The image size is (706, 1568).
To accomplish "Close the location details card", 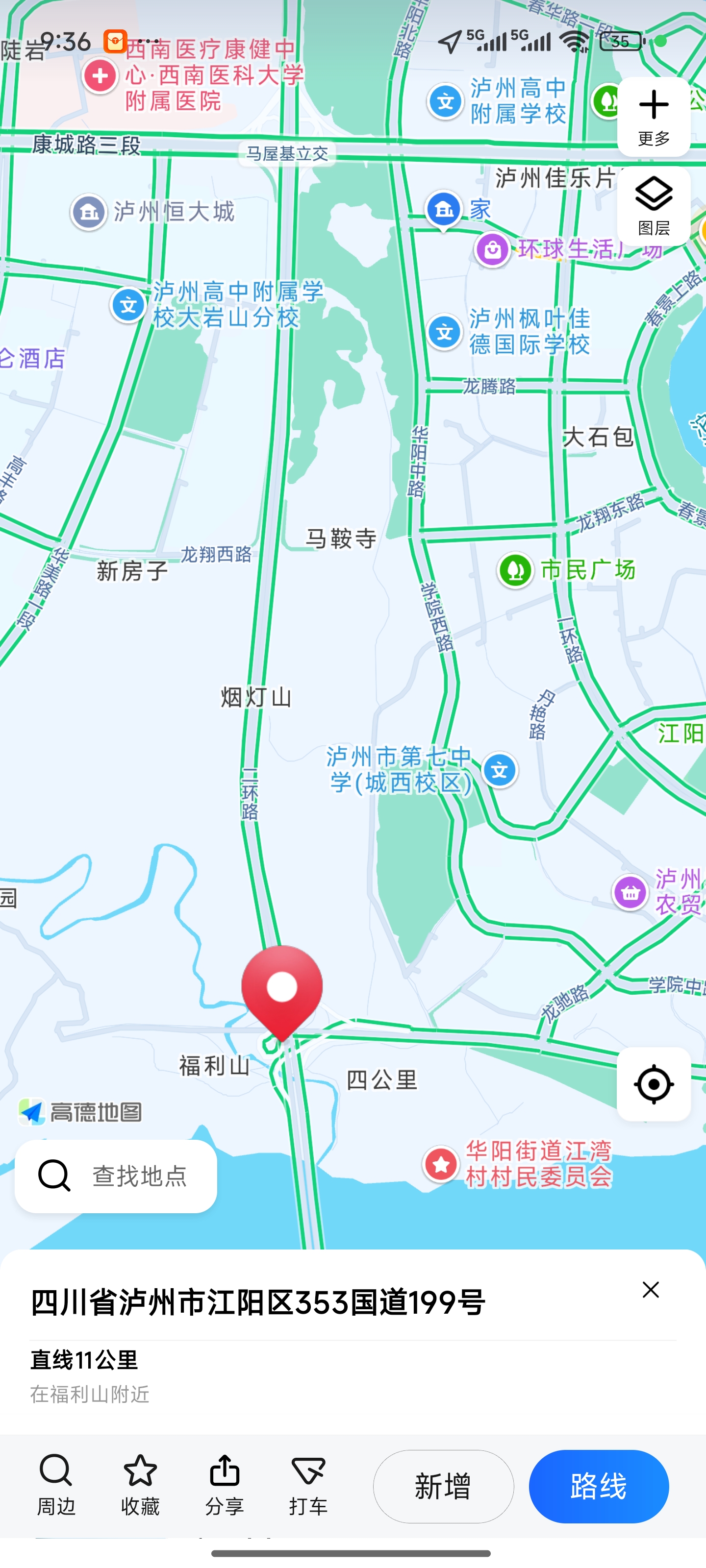I will pyautogui.click(x=651, y=1289).
